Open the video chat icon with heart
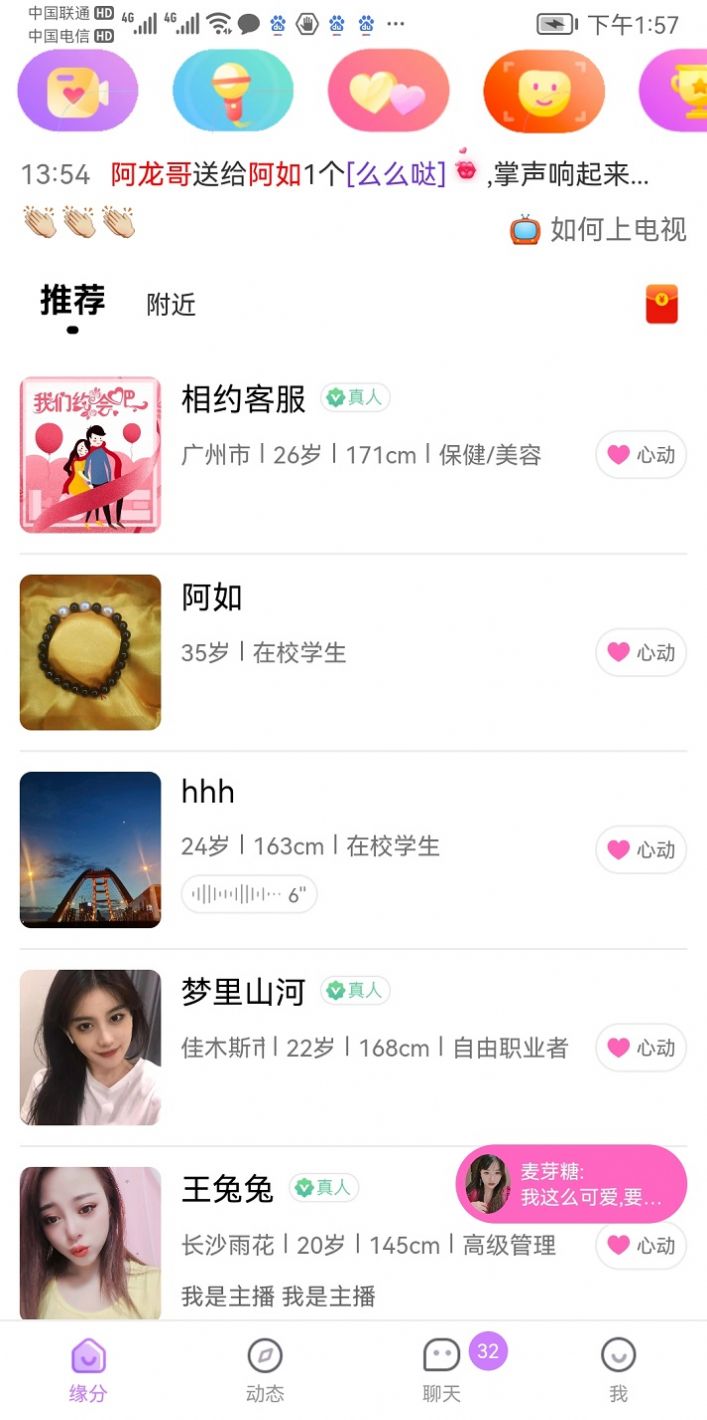This screenshot has height=1420, width=707. 77,91
